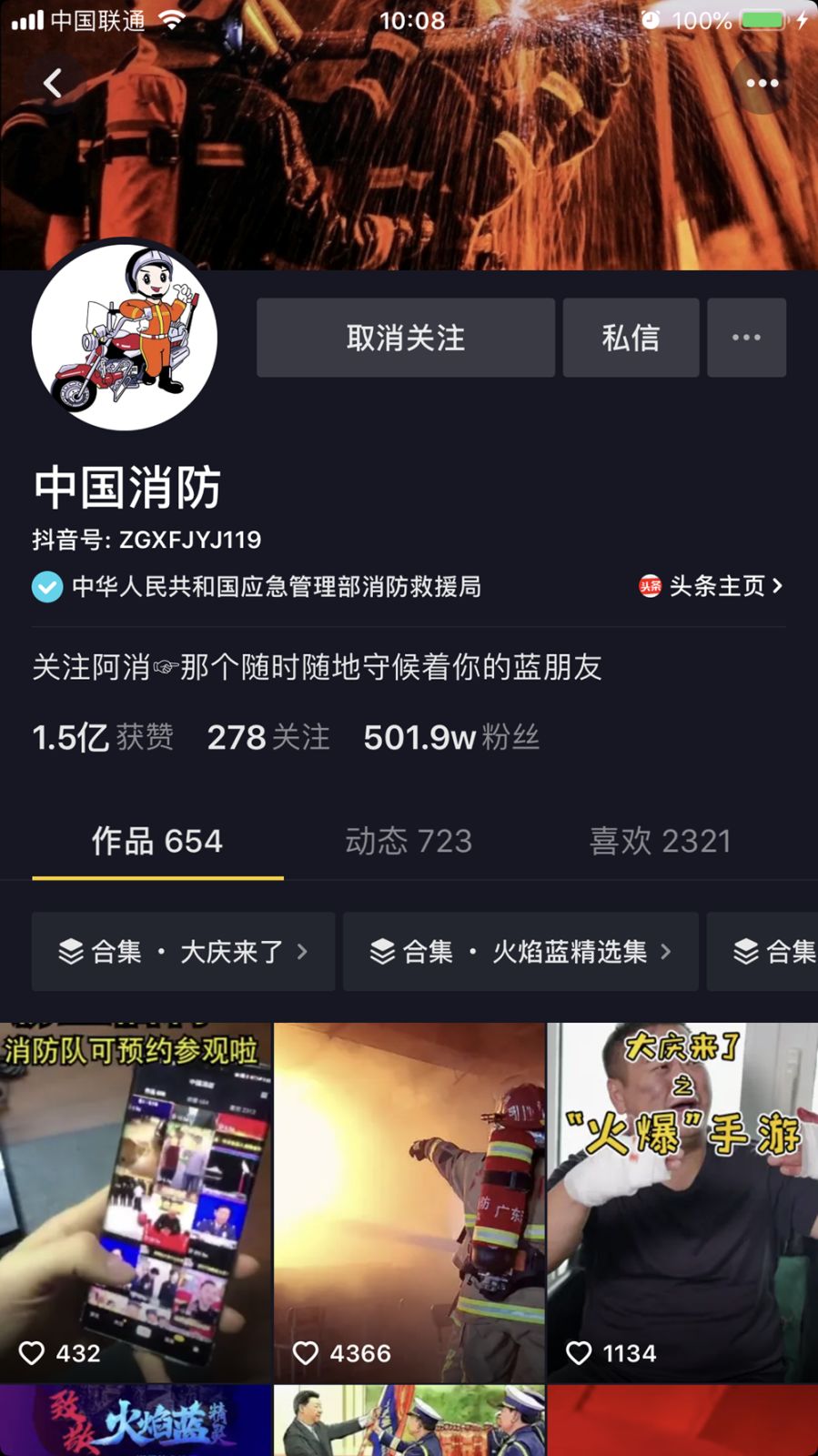This screenshot has width=818, height=1456.
Task: Send a 私信 to 中国消防
Action: pyautogui.click(x=631, y=338)
